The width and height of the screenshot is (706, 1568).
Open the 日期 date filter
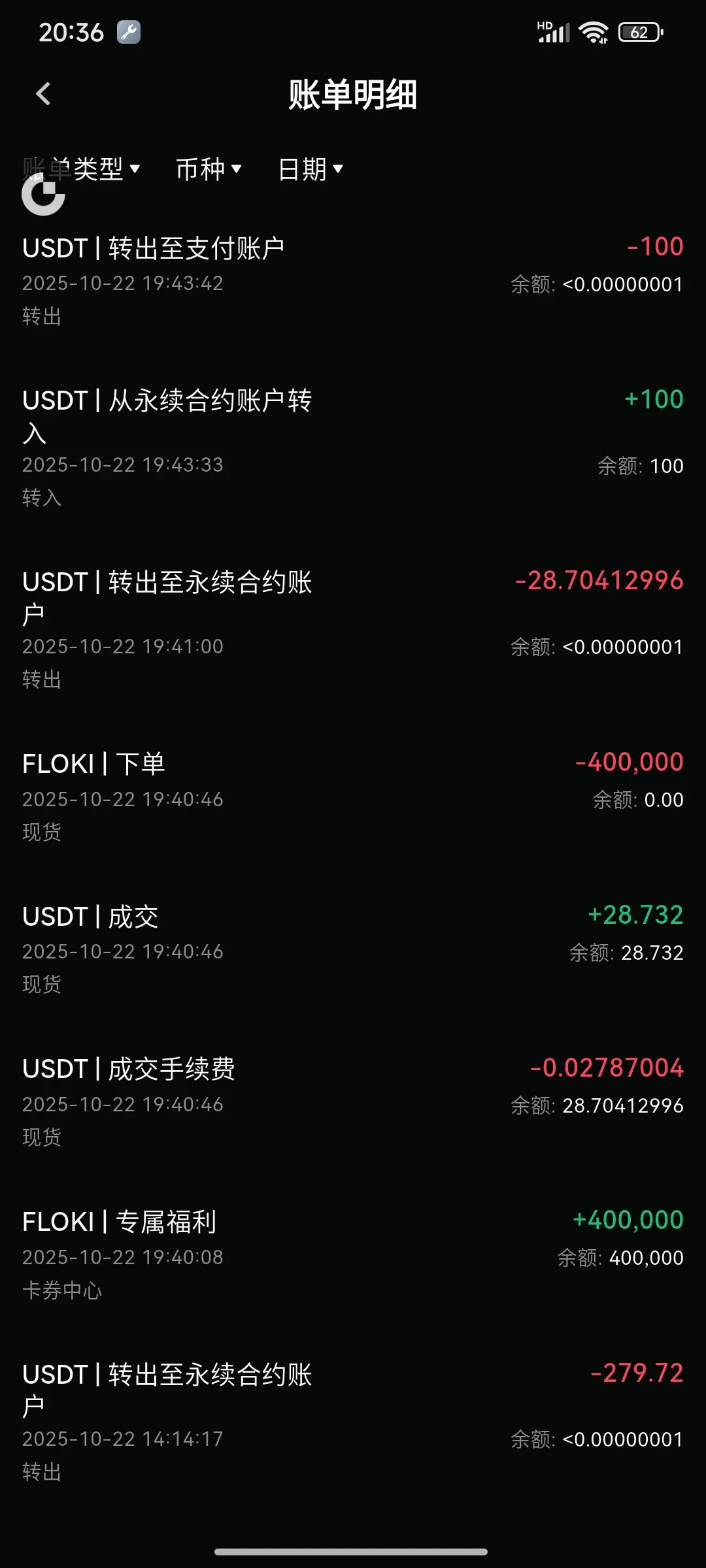310,169
